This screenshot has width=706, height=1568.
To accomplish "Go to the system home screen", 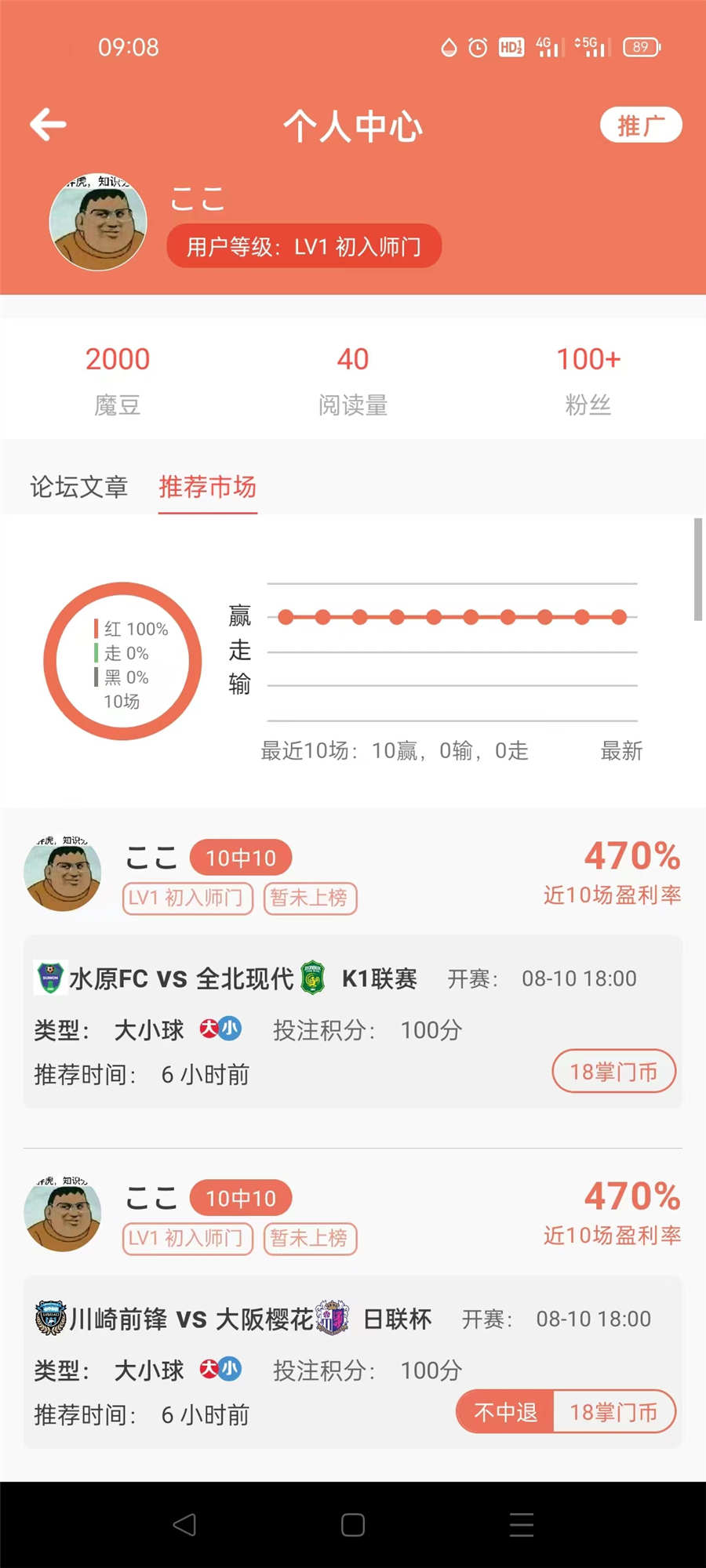I will pyautogui.click(x=353, y=1525).
